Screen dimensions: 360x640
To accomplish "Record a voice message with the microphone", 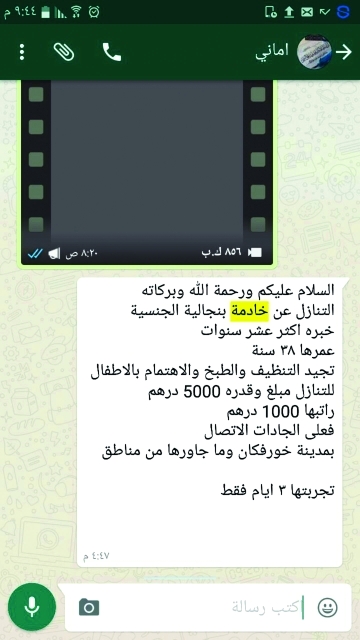I will coord(32,607).
